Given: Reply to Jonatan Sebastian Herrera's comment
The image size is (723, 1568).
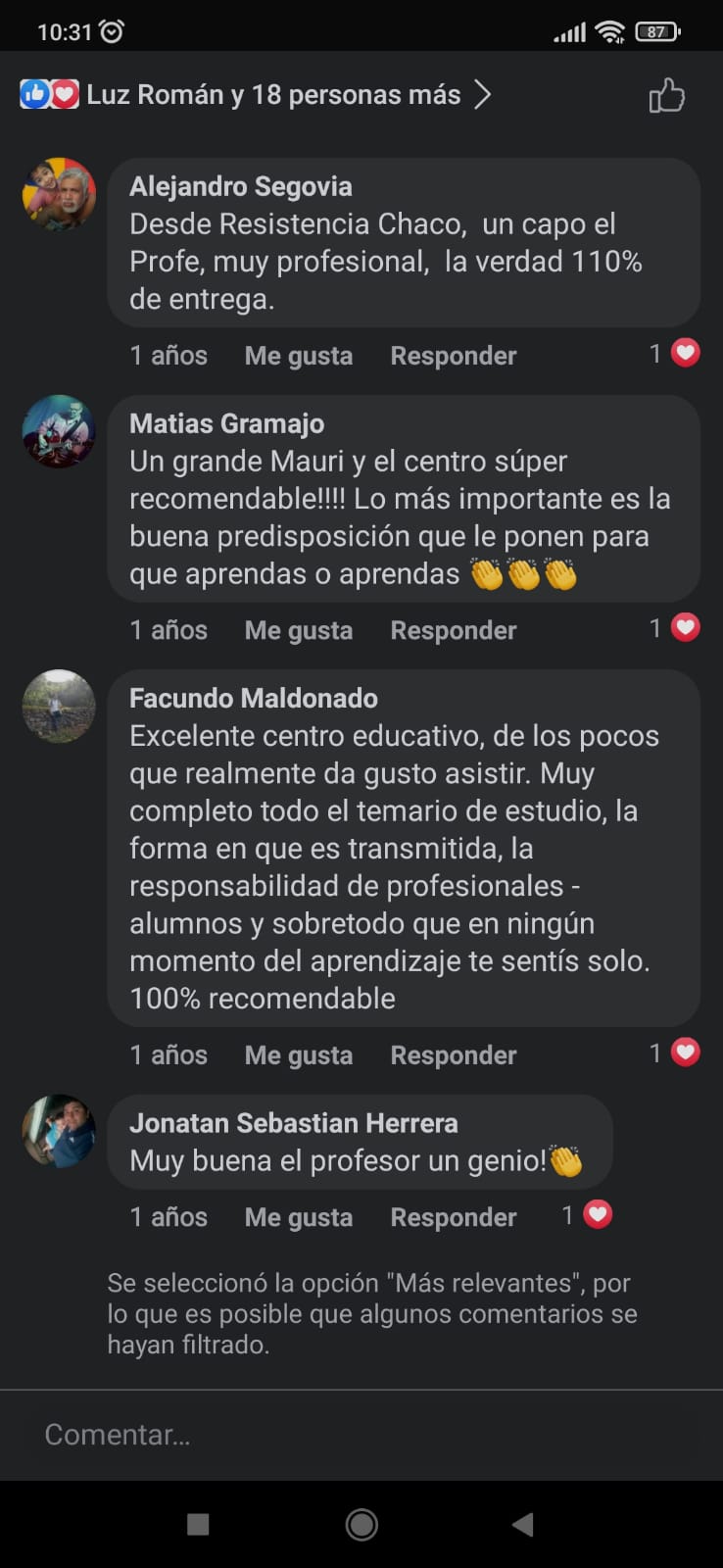Looking at the screenshot, I should coord(453,1217).
